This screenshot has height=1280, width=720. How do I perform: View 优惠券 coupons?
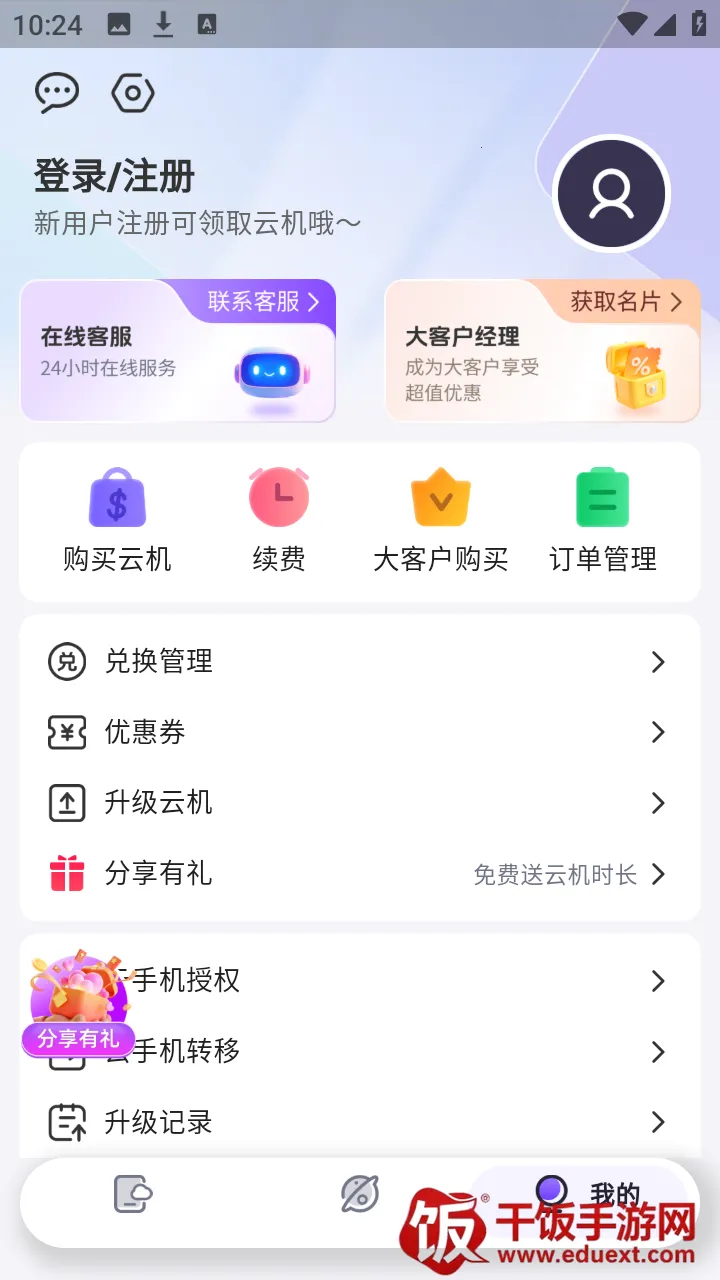pyautogui.click(x=360, y=733)
